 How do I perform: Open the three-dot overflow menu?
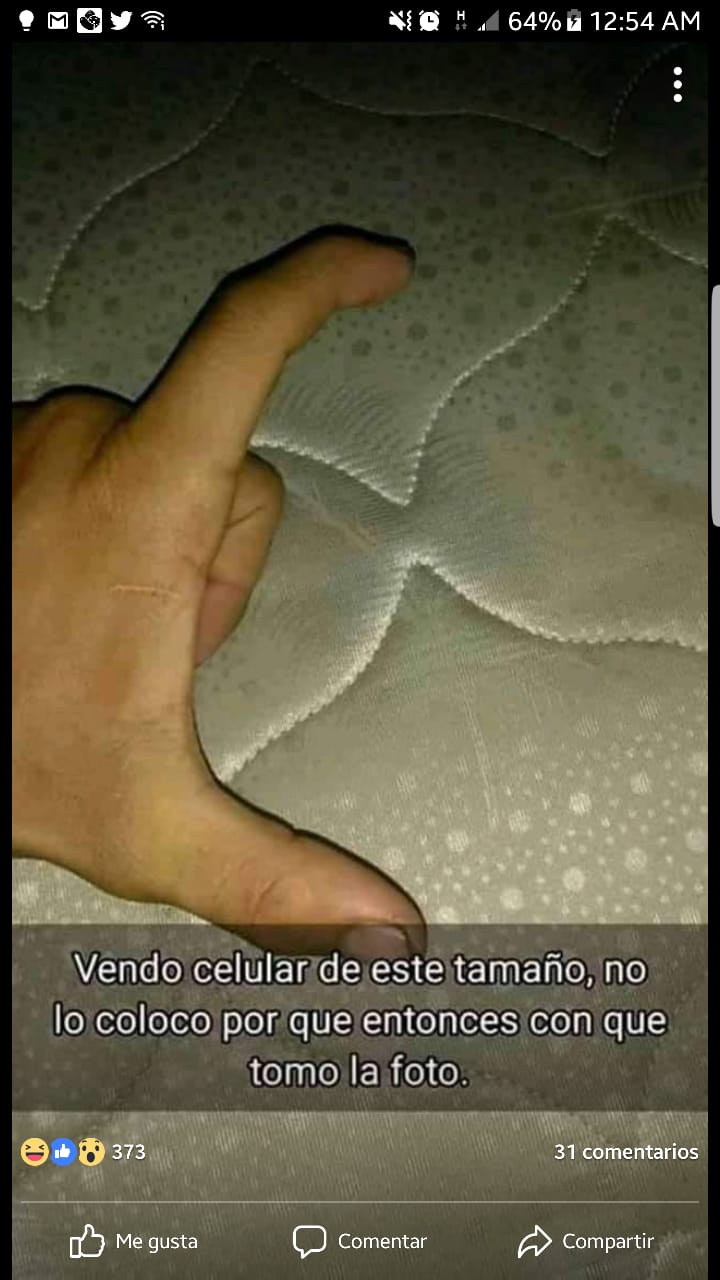point(677,85)
